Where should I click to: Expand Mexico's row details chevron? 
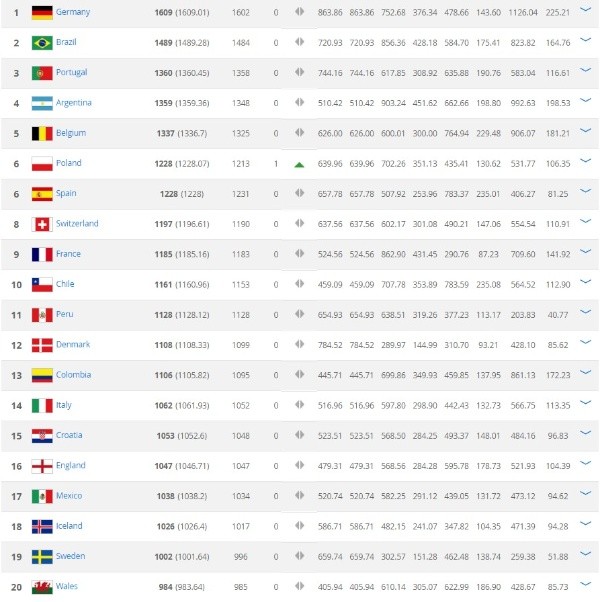pos(586,495)
